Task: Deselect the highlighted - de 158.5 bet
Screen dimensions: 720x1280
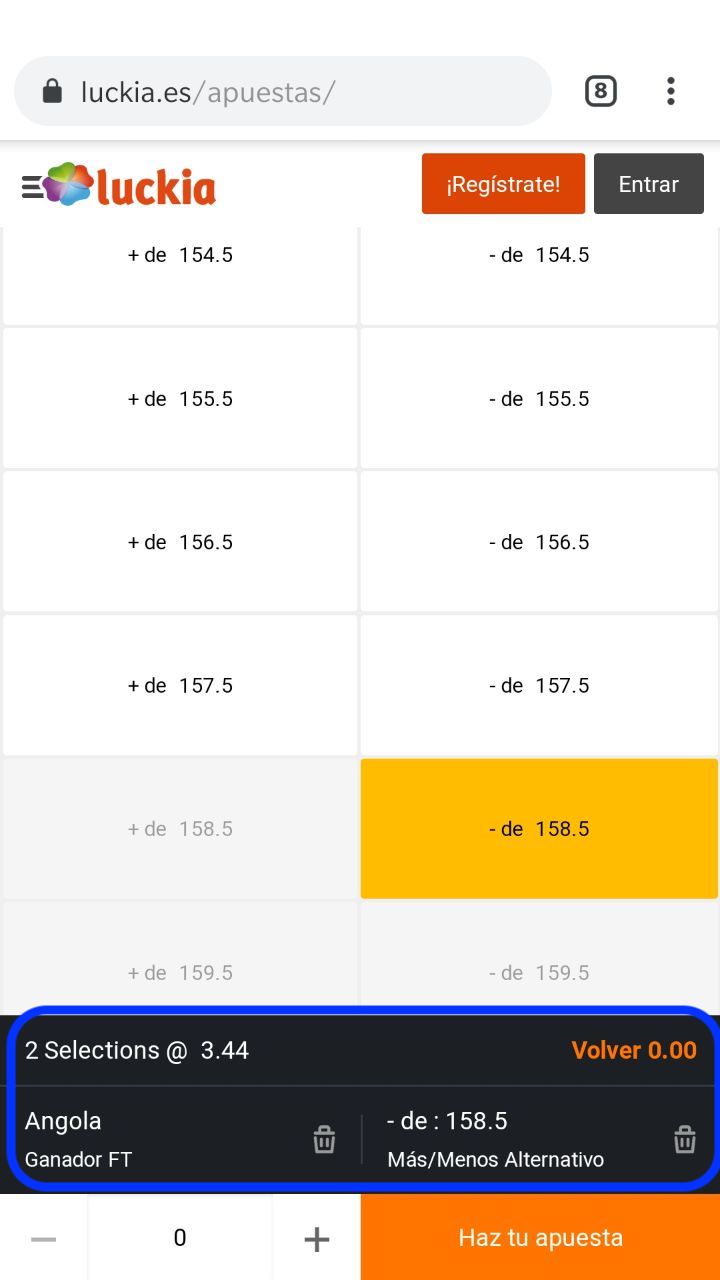Action: (539, 828)
